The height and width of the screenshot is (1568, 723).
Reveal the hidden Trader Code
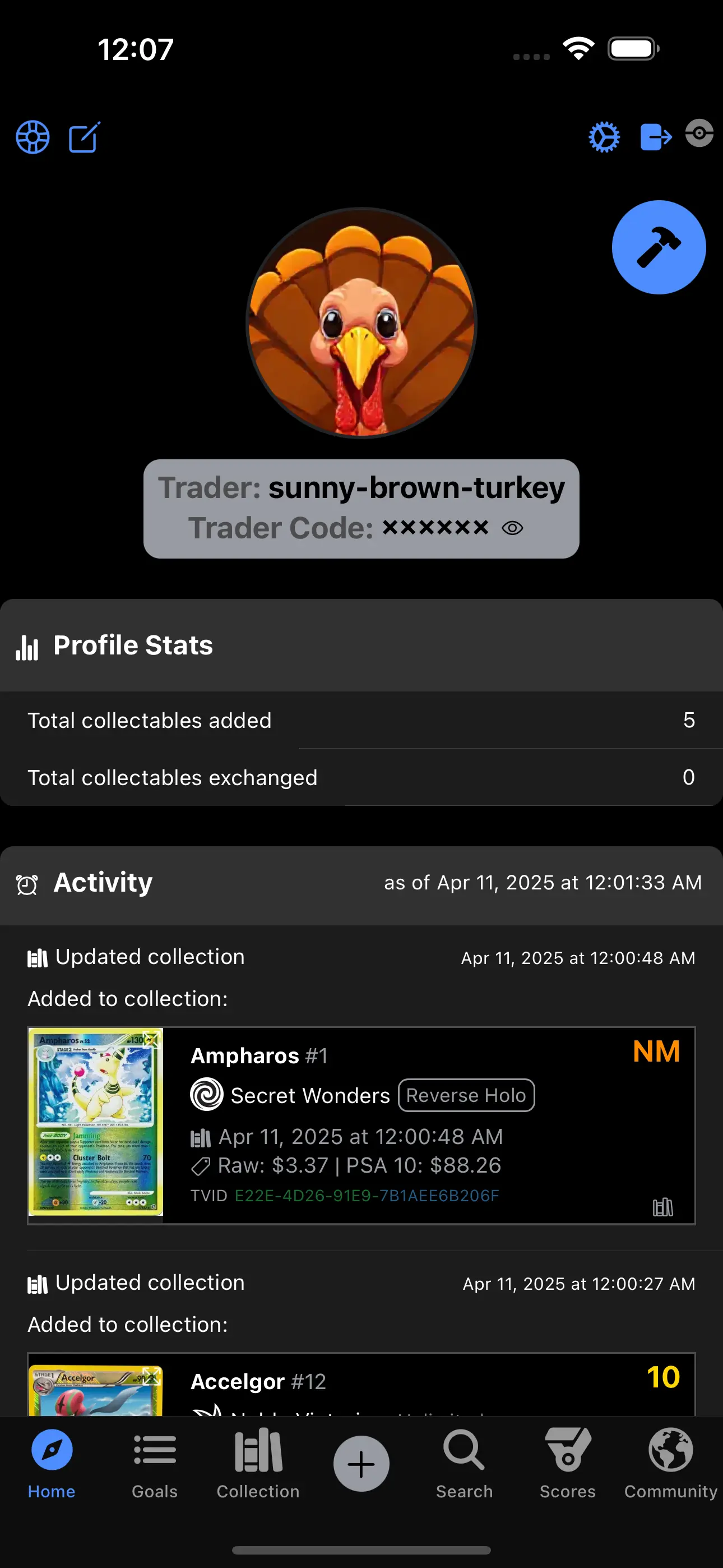(x=512, y=528)
